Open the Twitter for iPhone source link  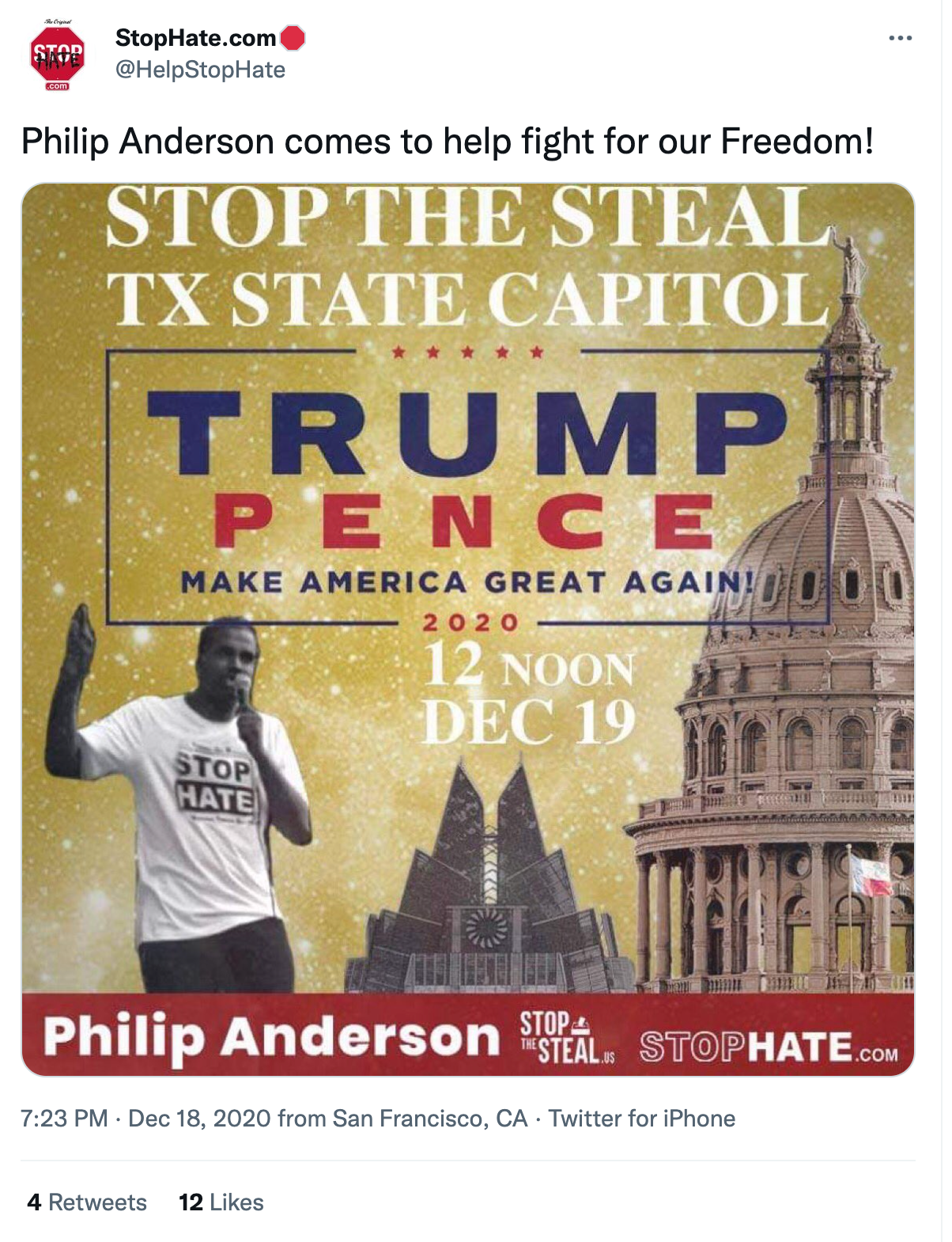pyautogui.click(x=641, y=1119)
